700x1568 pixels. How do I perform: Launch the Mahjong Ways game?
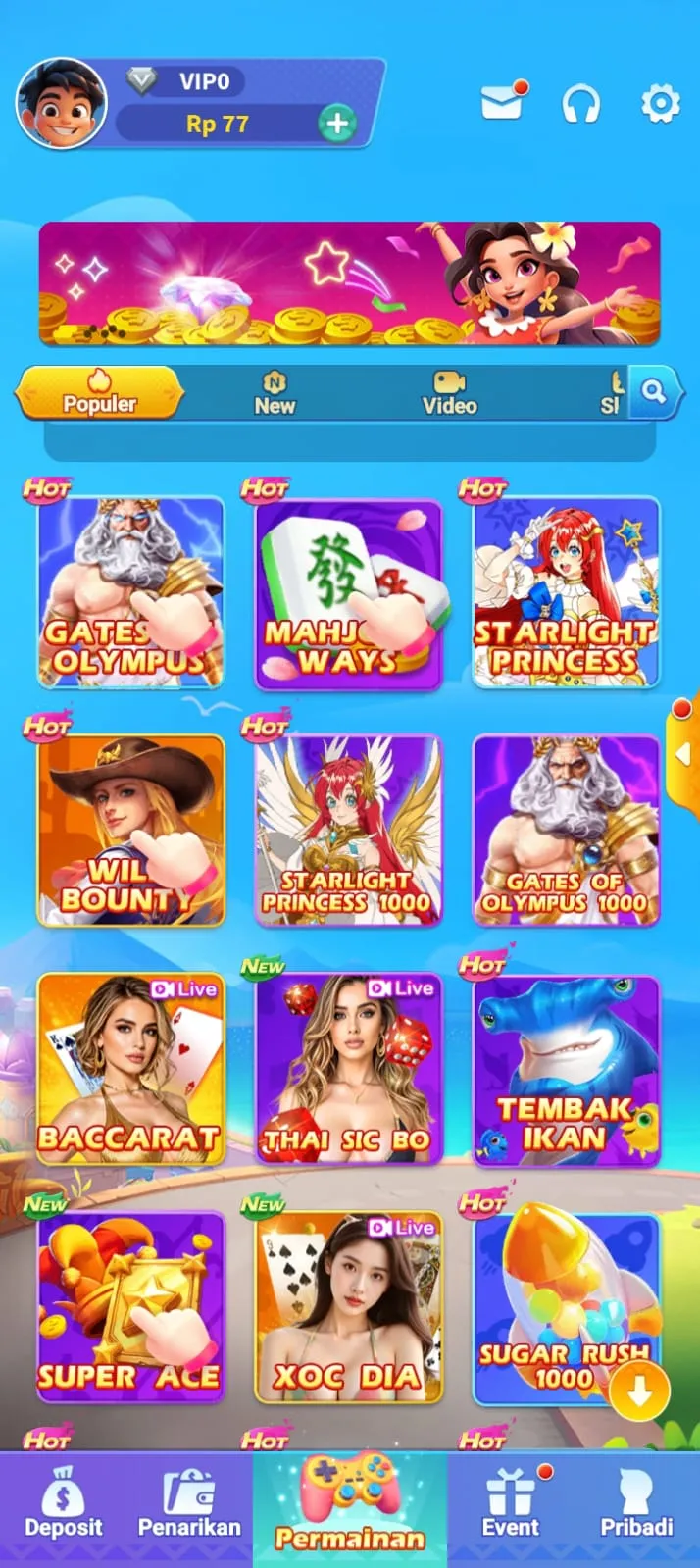click(349, 594)
